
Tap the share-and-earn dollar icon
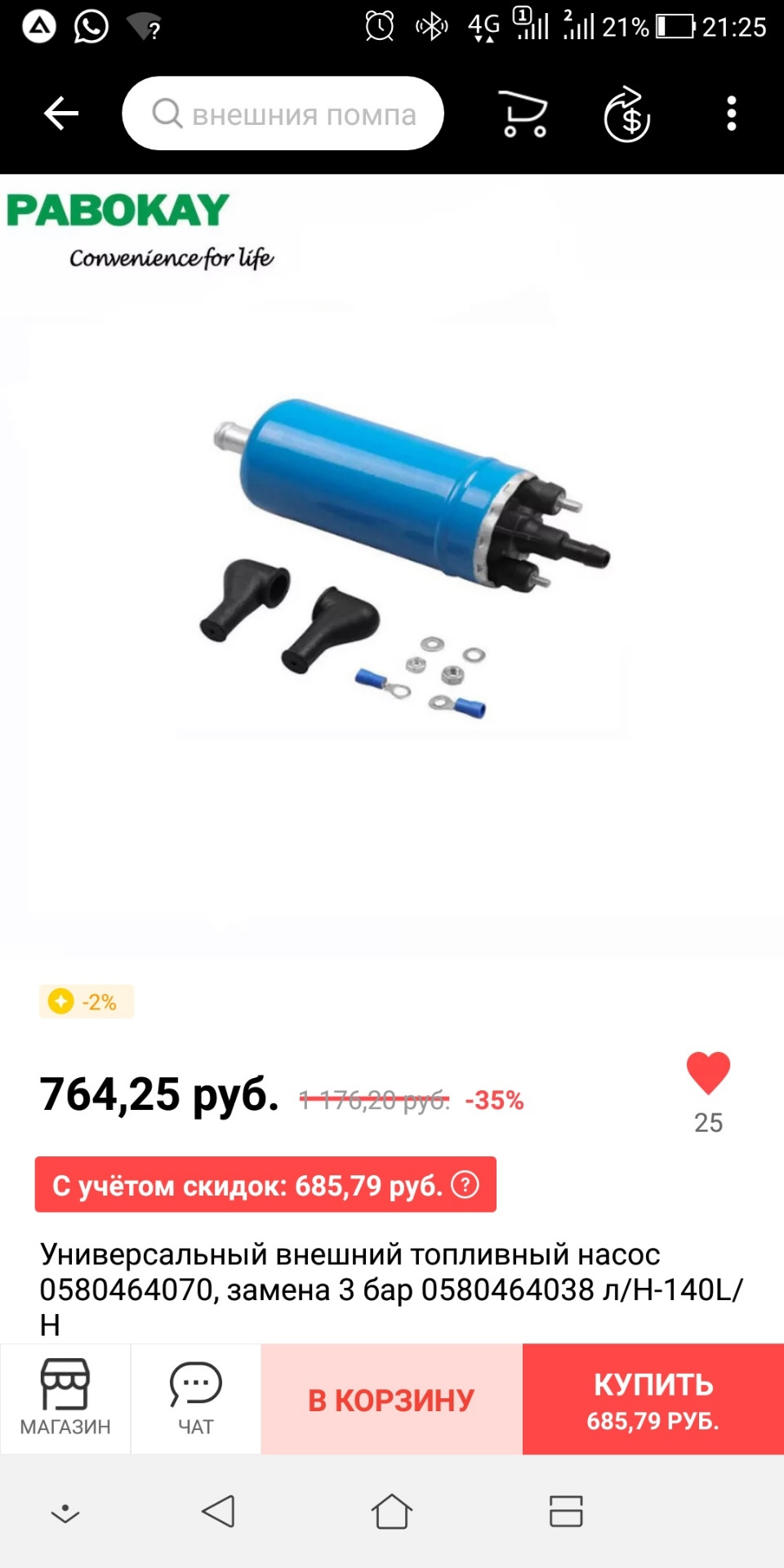click(x=627, y=115)
